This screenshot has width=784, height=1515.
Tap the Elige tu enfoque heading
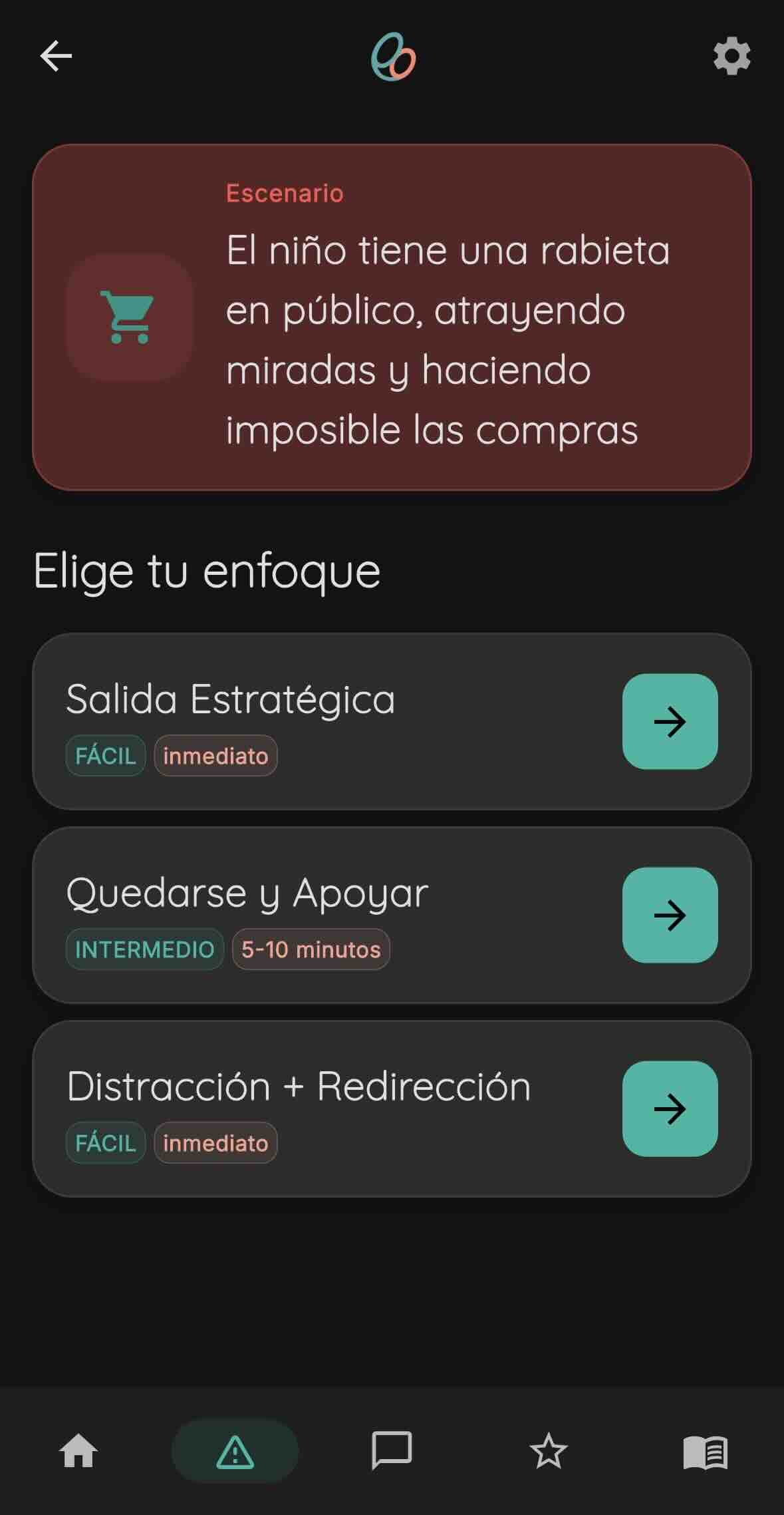[x=207, y=571]
